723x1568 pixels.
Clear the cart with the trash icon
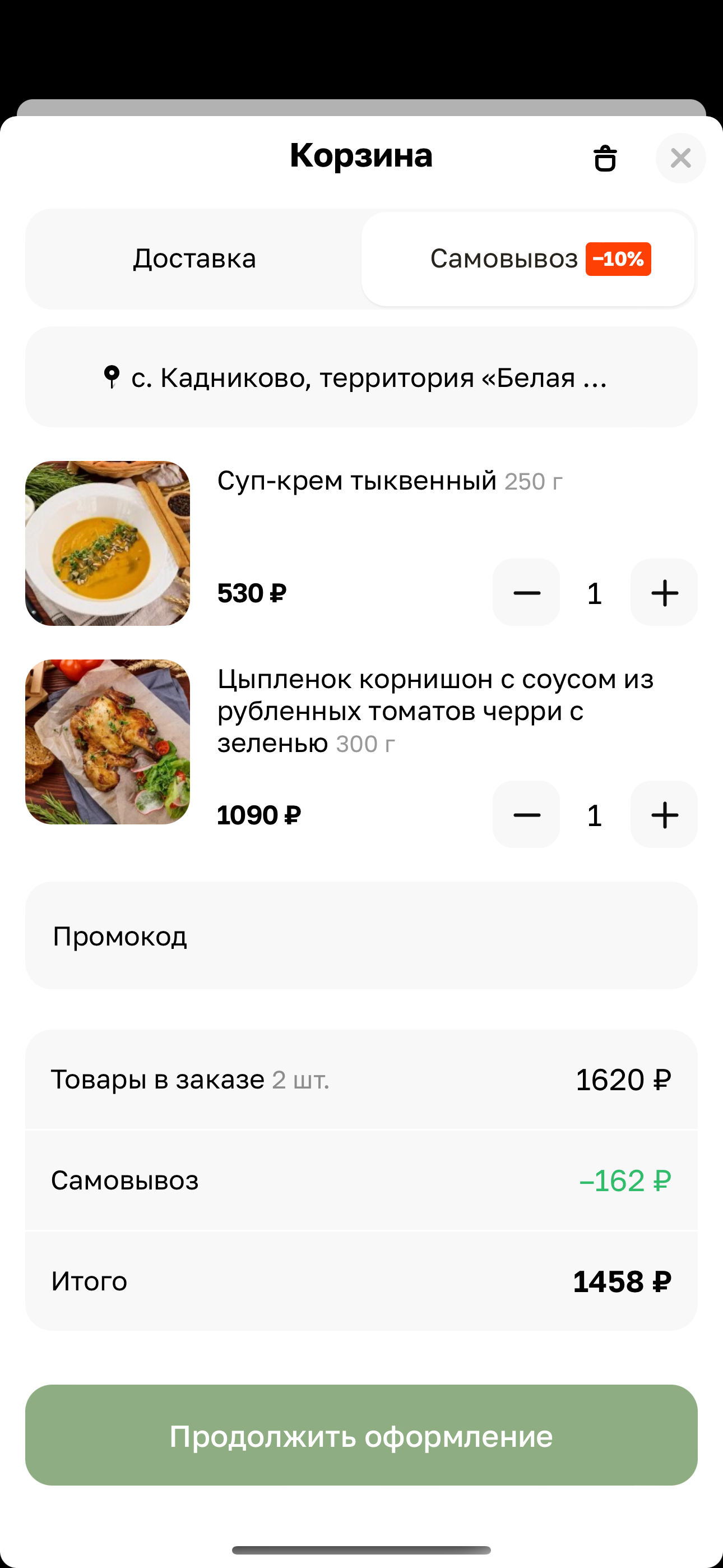605,158
